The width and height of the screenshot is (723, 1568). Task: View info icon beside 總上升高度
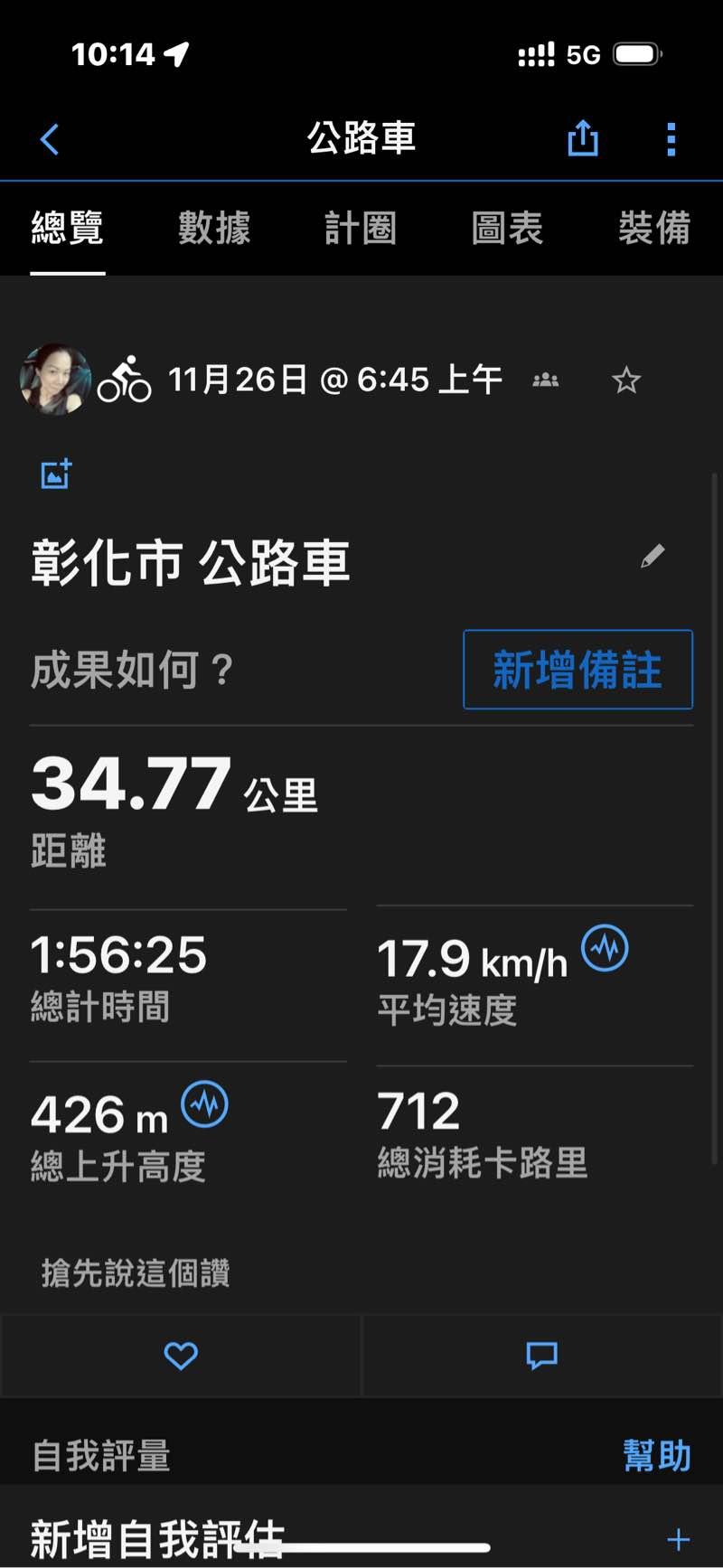205,1103
